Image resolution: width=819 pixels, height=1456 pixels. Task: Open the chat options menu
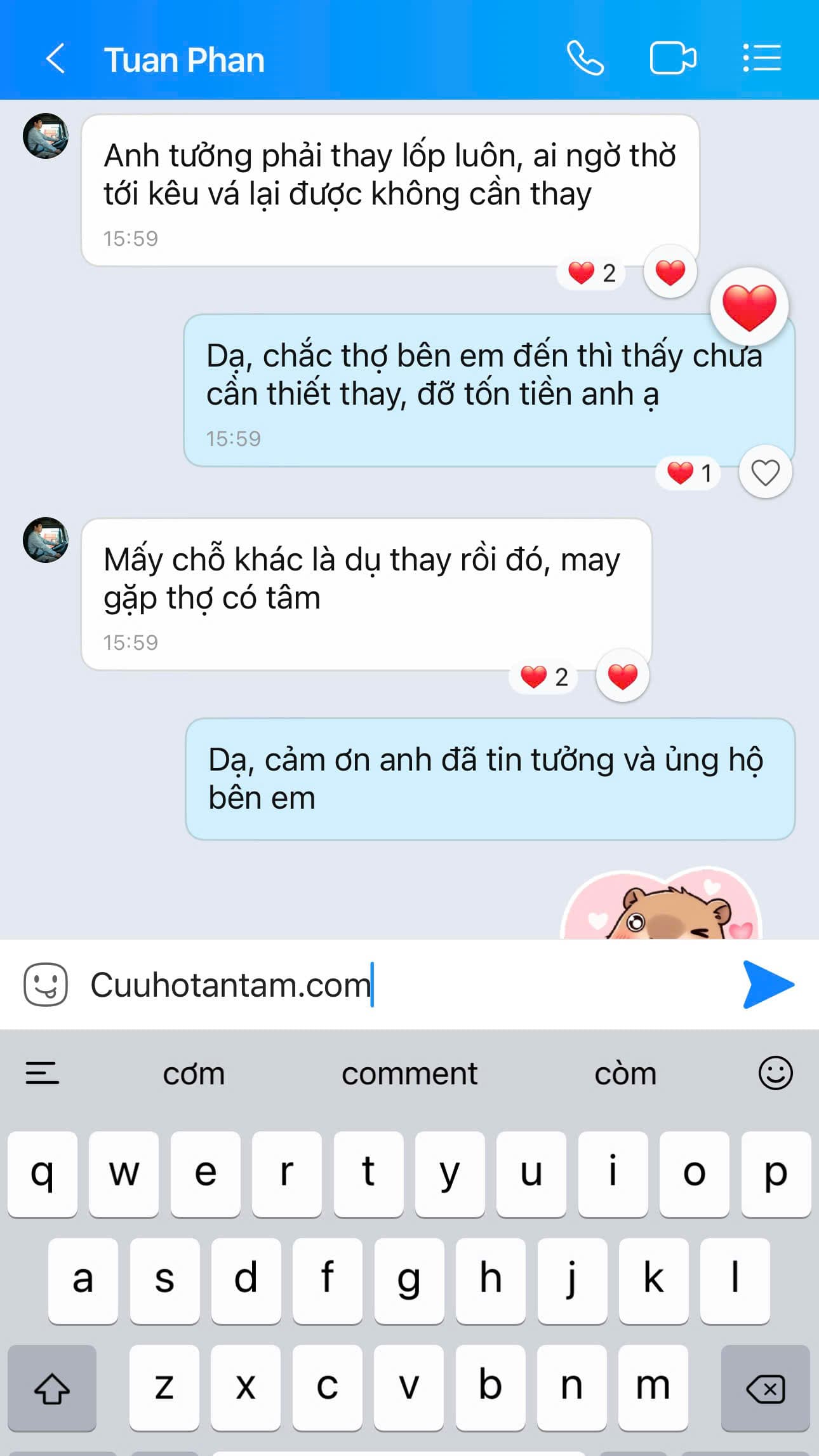(x=762, y=59)
